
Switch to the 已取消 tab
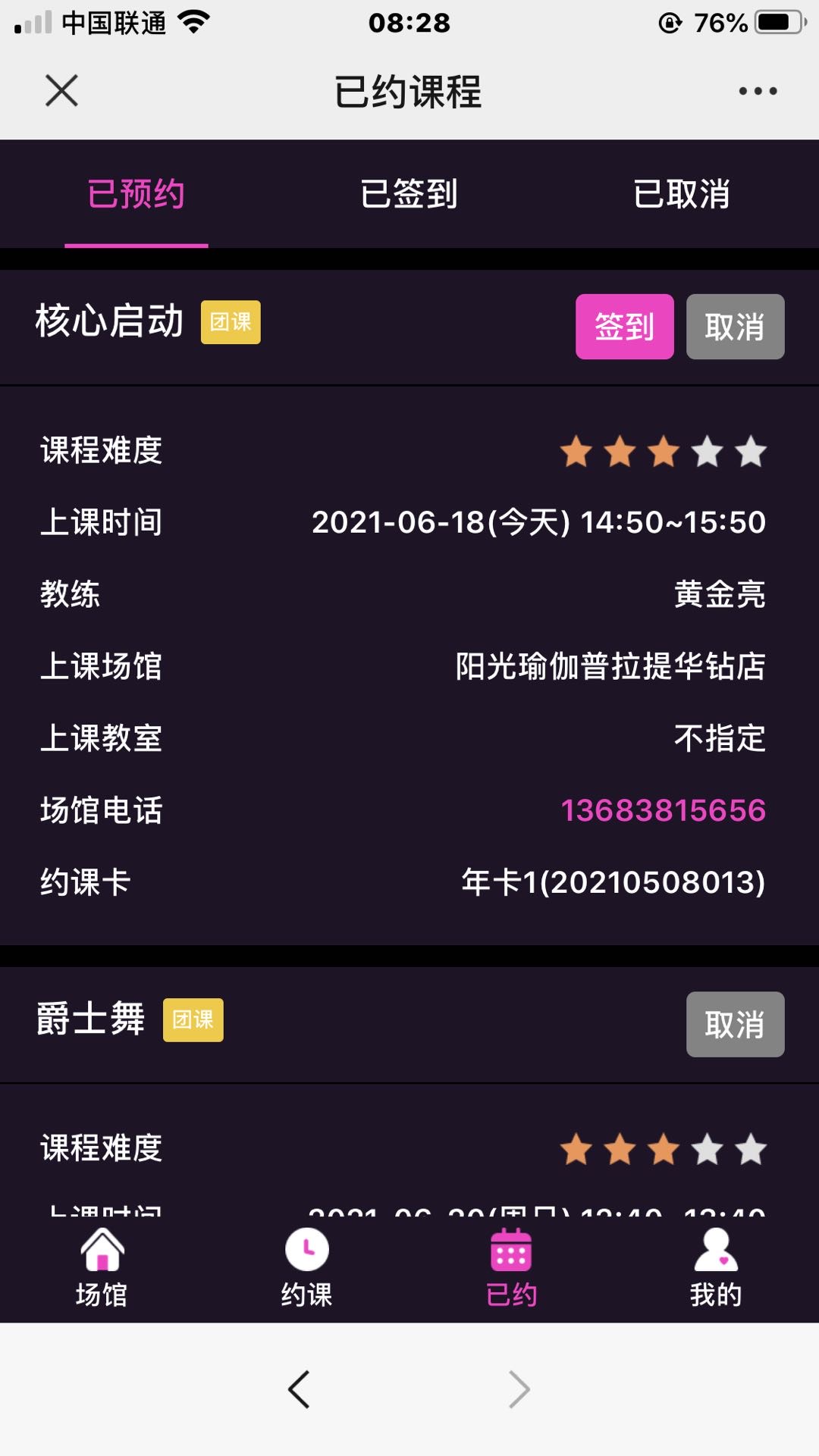681,194
